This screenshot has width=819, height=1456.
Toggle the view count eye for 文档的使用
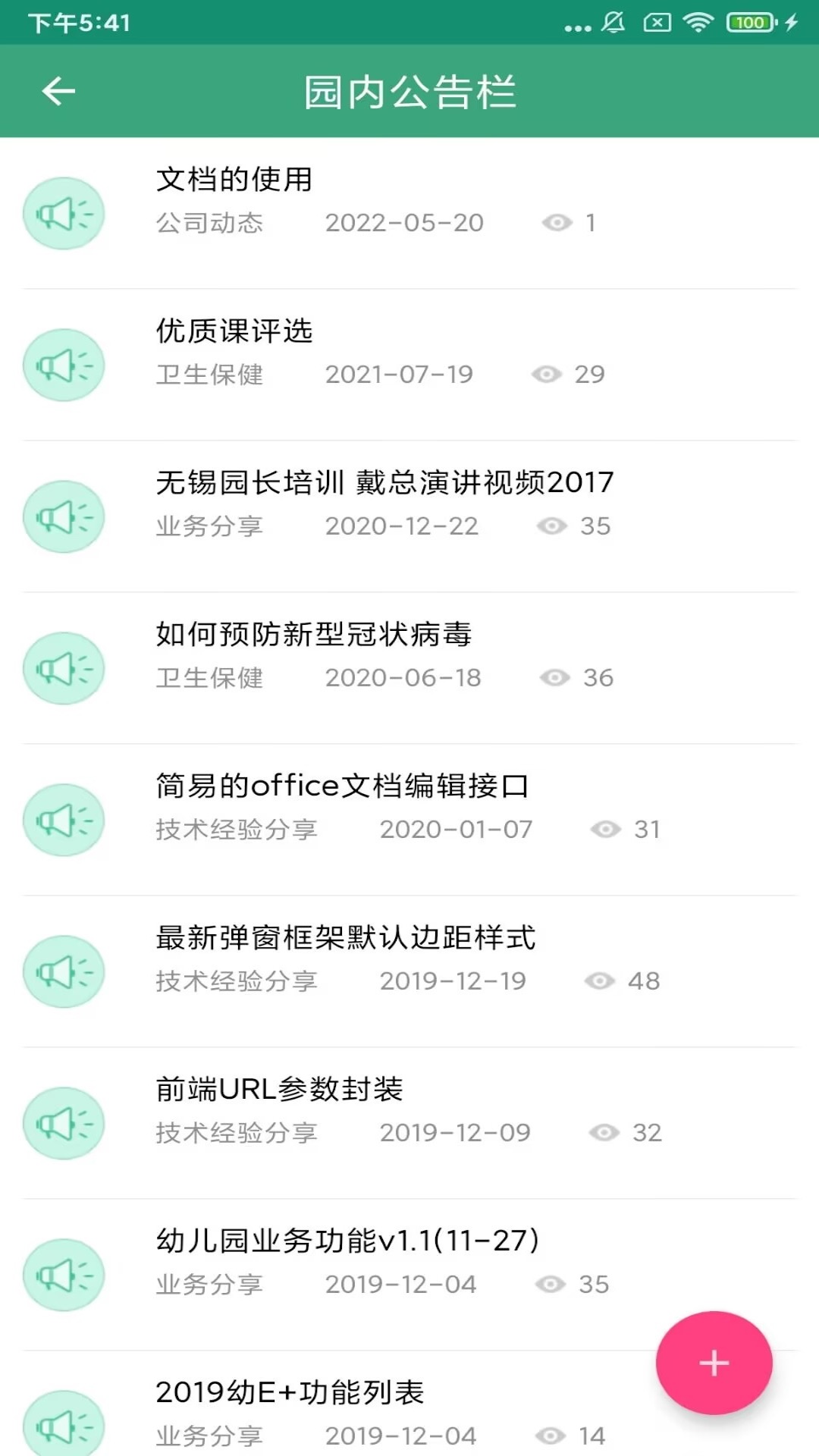pyautogui.click(x=559, y=222)
